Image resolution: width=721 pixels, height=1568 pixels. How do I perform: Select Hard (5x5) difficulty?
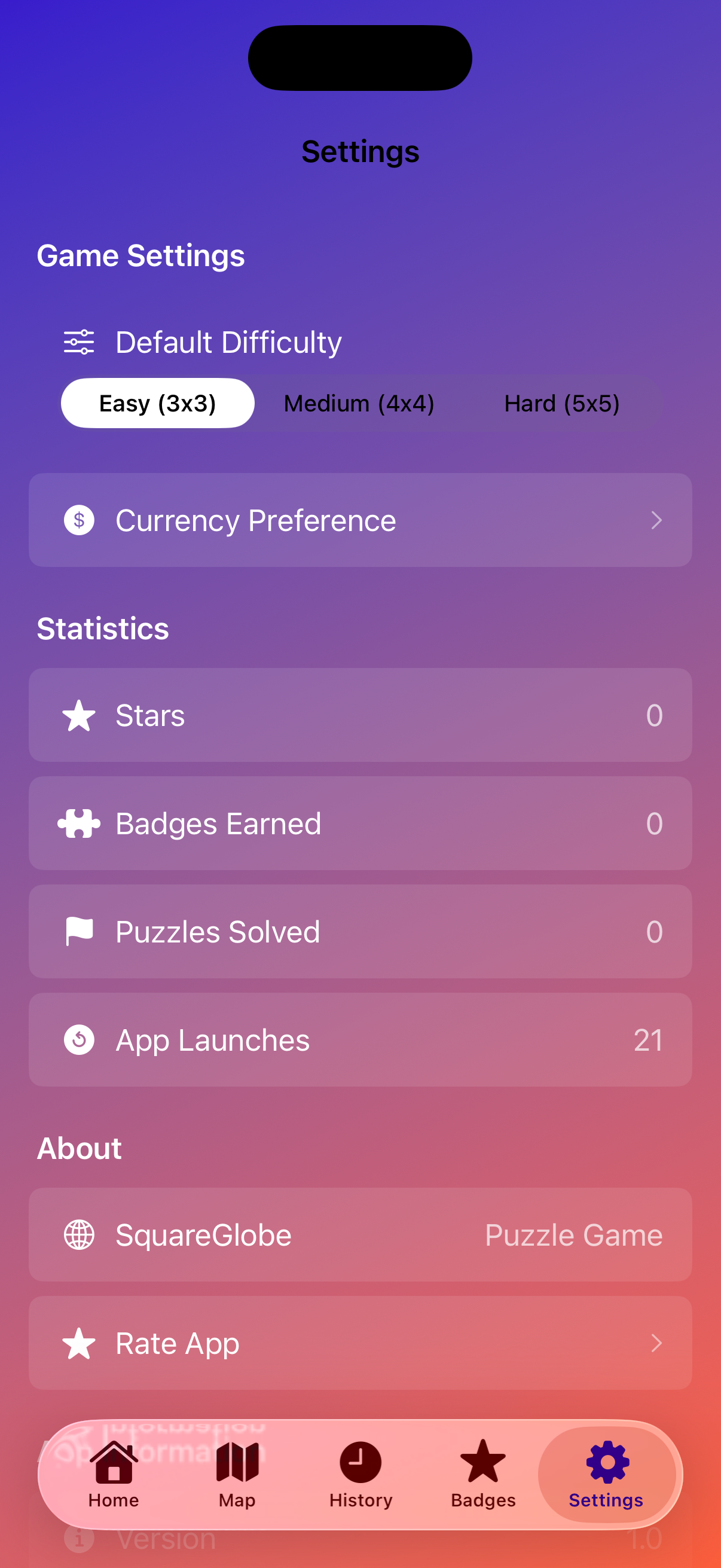coord(561,403)
